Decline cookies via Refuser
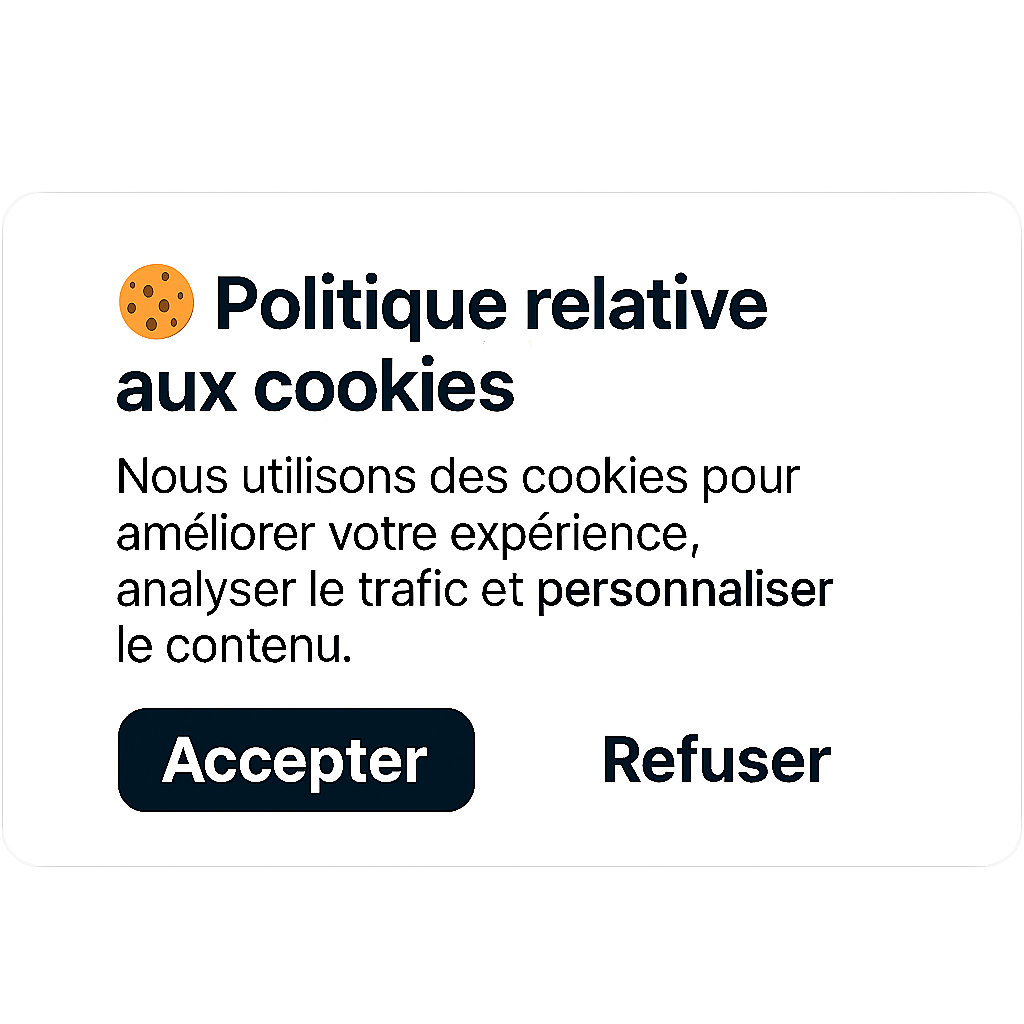 [x=716, y=760]
